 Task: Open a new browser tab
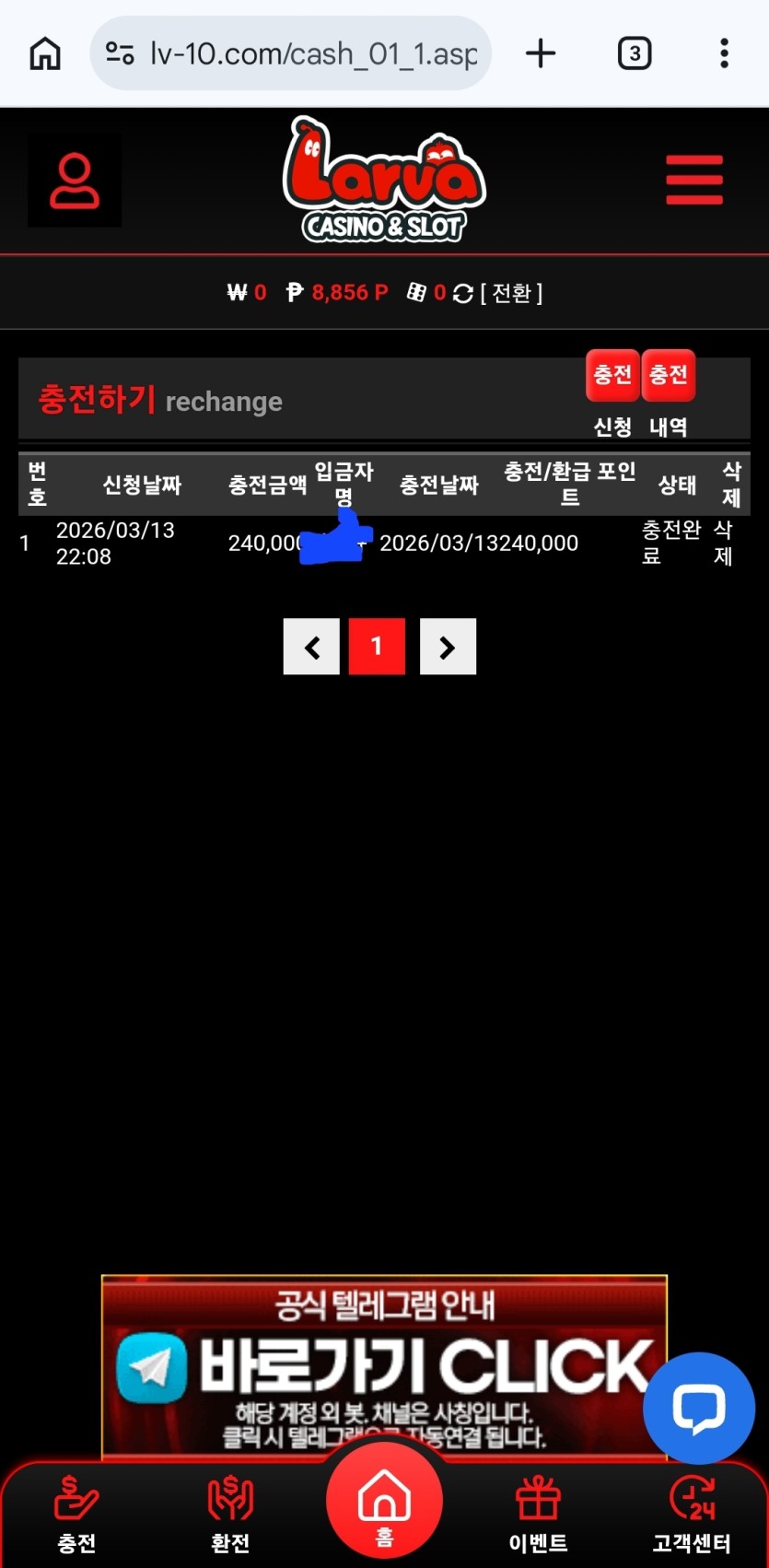point(541,53)
